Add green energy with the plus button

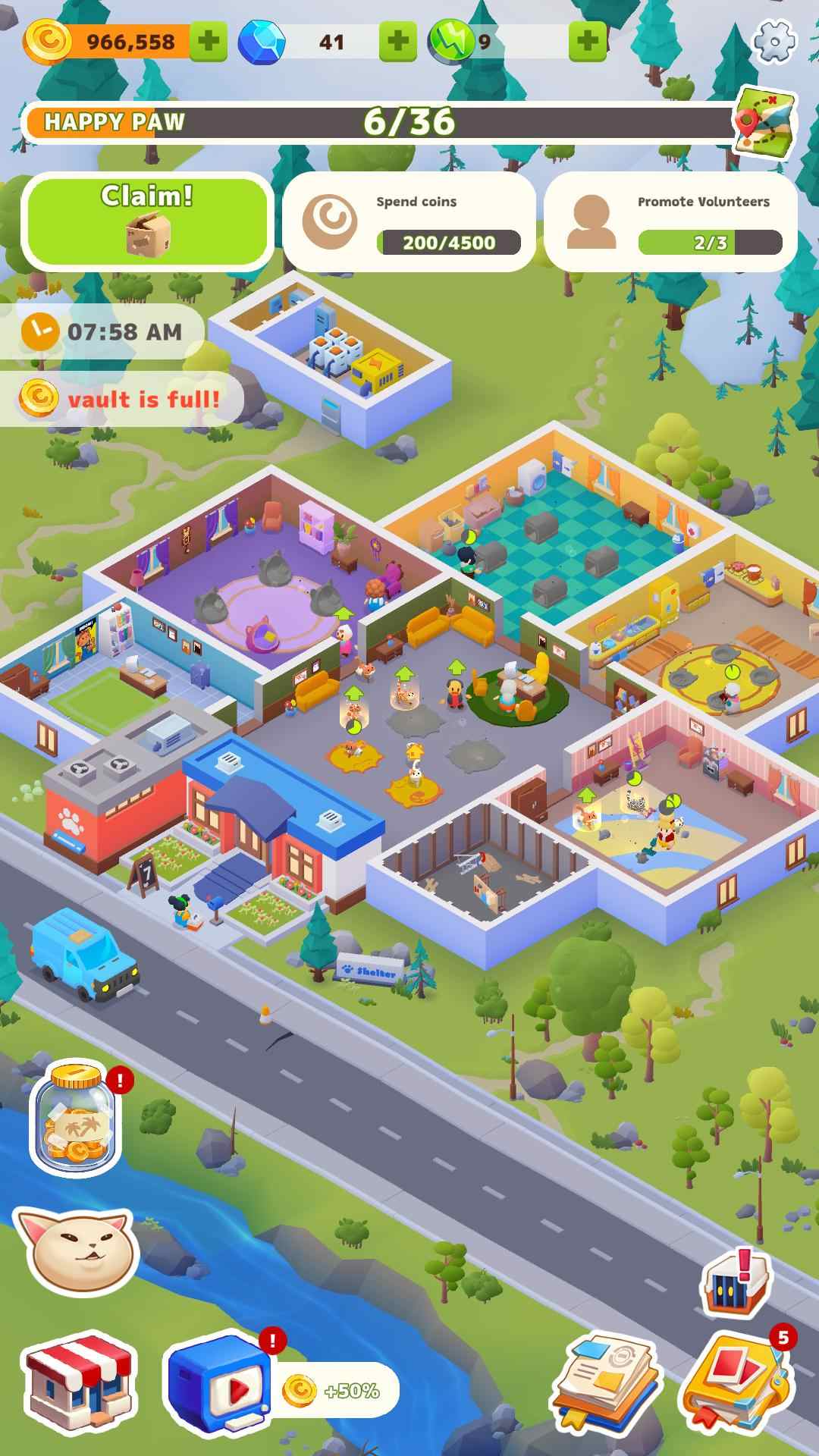587,41
